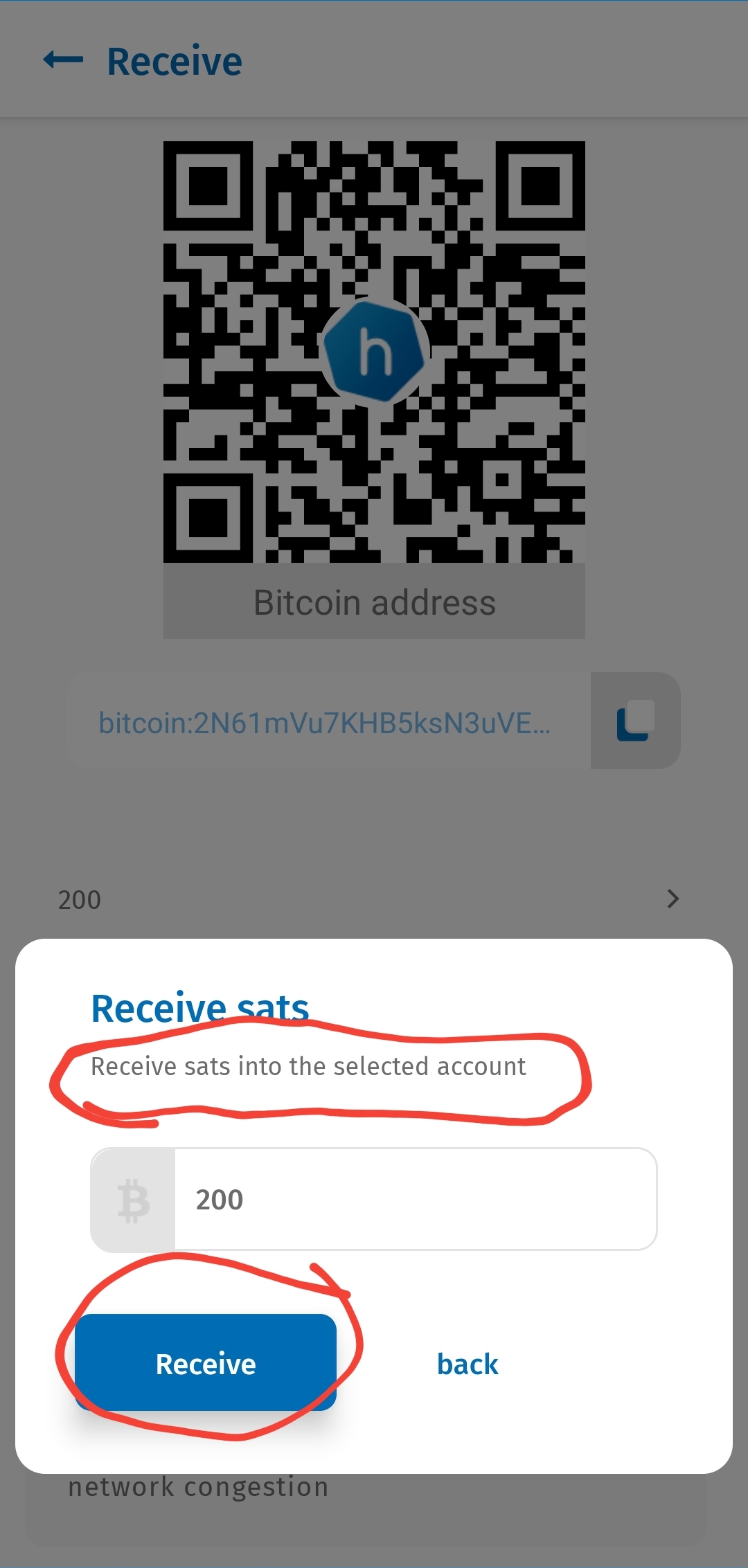Tap the back link inside the dialog
Screen dimensions: 748x1568
(x=467, y=1363)
